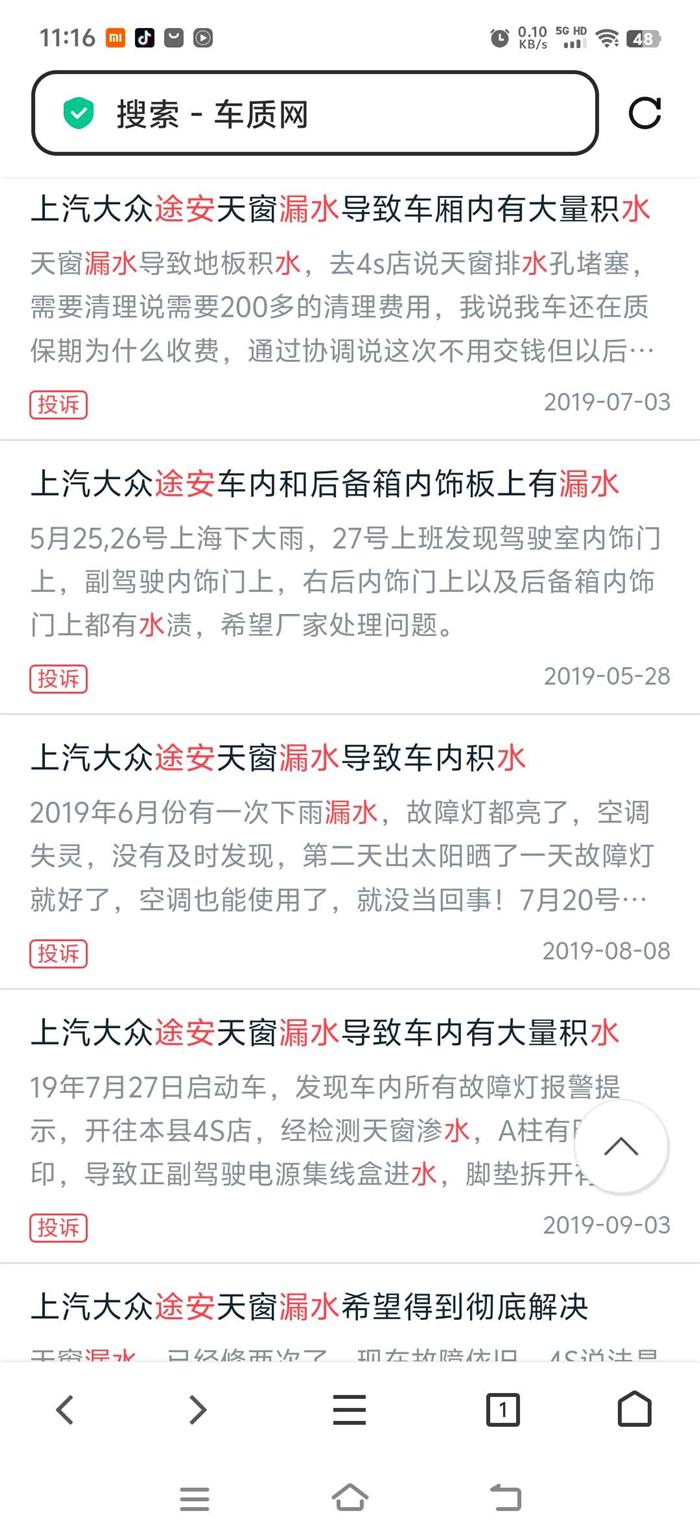Reload the page with the refresh icon
The height and width of the screenshot is (1540, 700).
[x=645, y=113]
